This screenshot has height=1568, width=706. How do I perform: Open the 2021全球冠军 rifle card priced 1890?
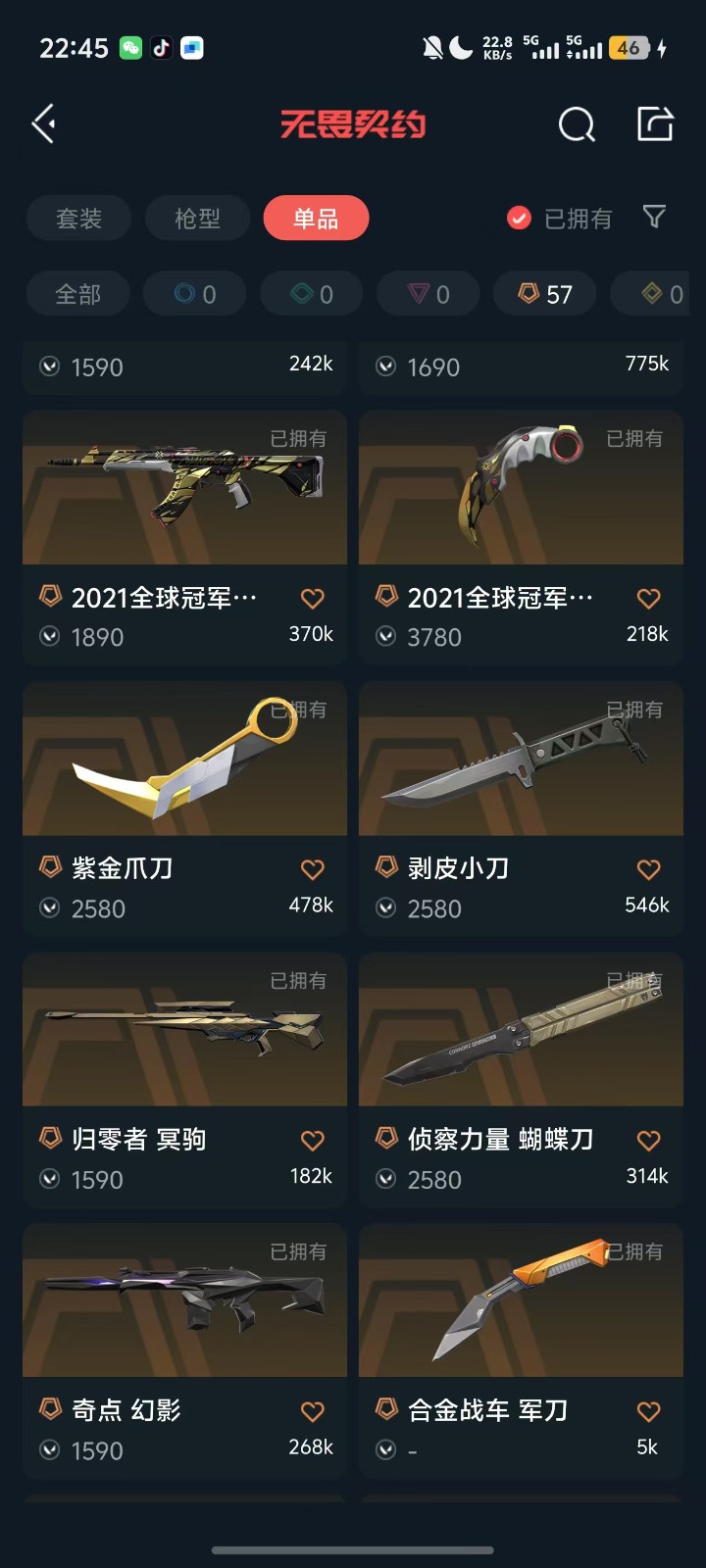184,537
